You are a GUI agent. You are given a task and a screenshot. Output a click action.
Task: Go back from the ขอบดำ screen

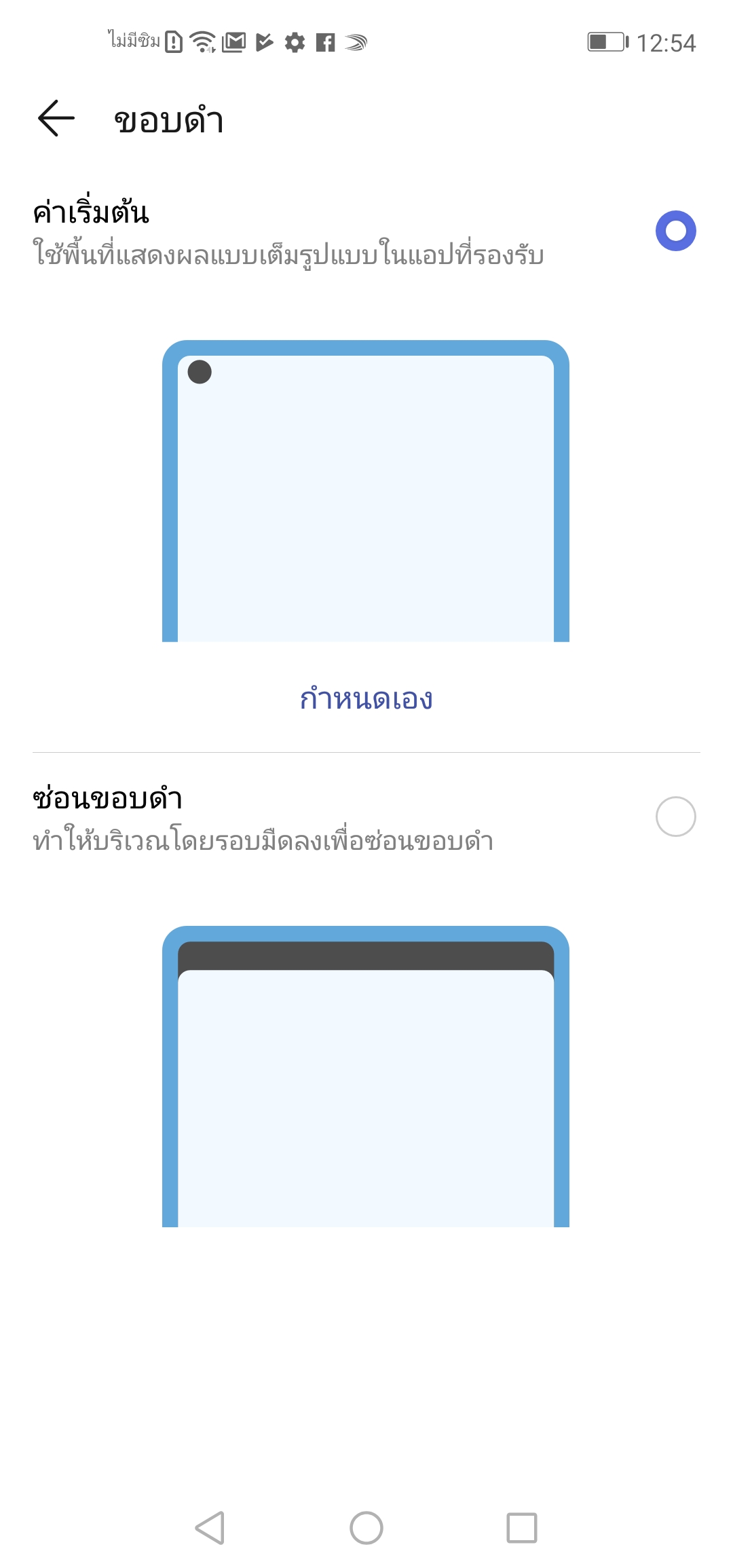coord(56,118)
